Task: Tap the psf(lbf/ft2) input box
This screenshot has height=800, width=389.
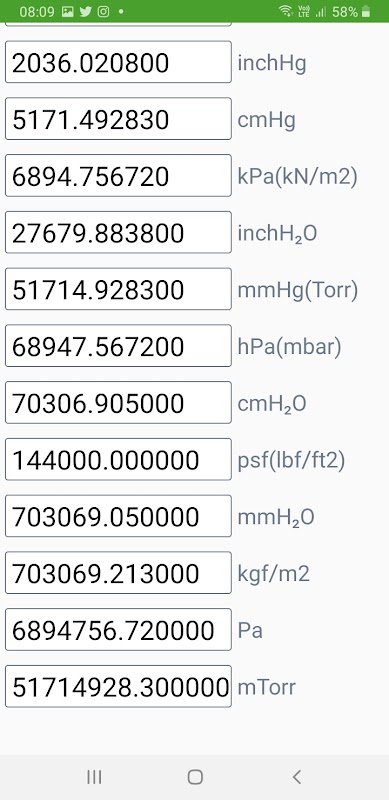Action: [x=118, y=460]
